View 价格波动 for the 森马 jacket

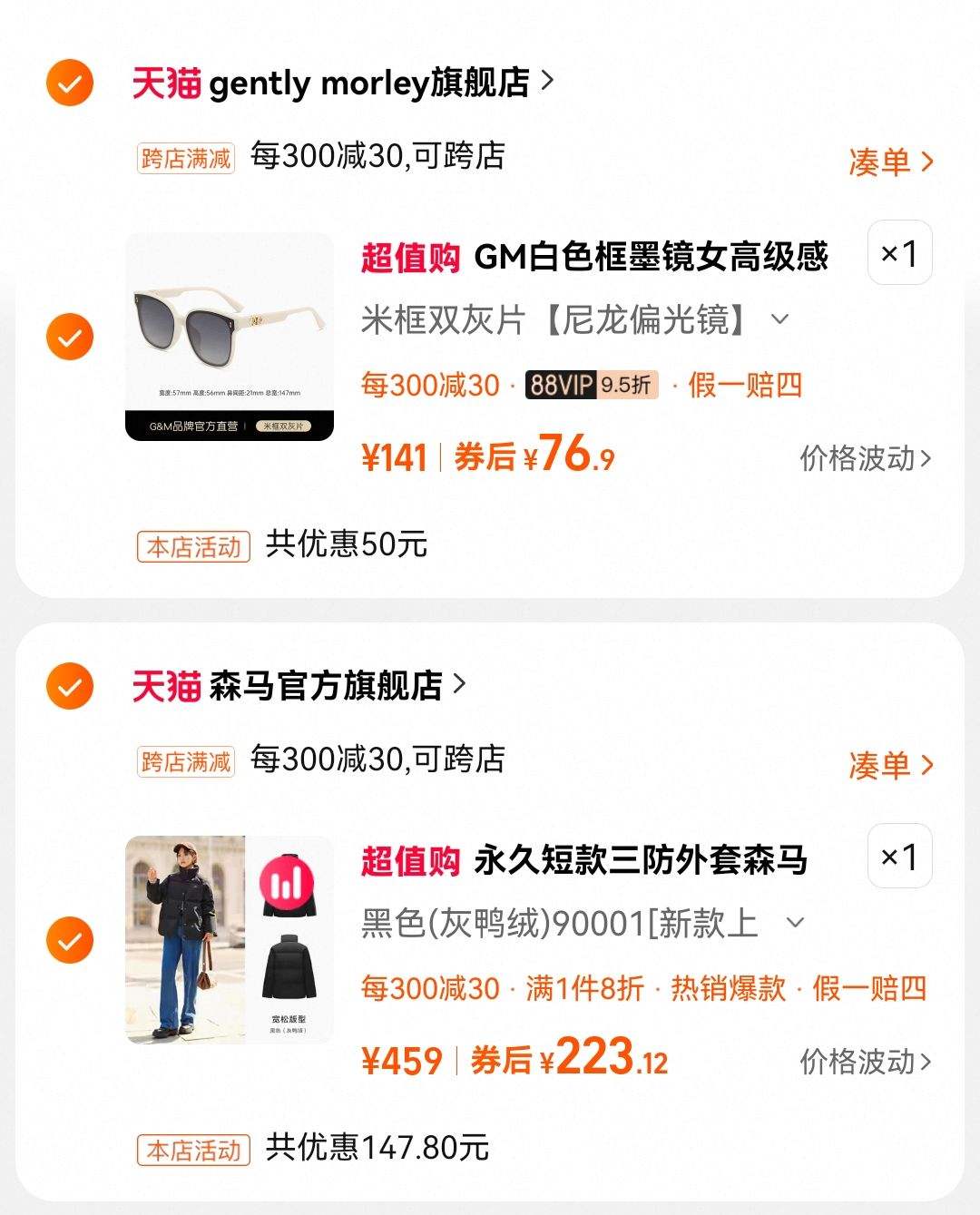click(865, 1062)
